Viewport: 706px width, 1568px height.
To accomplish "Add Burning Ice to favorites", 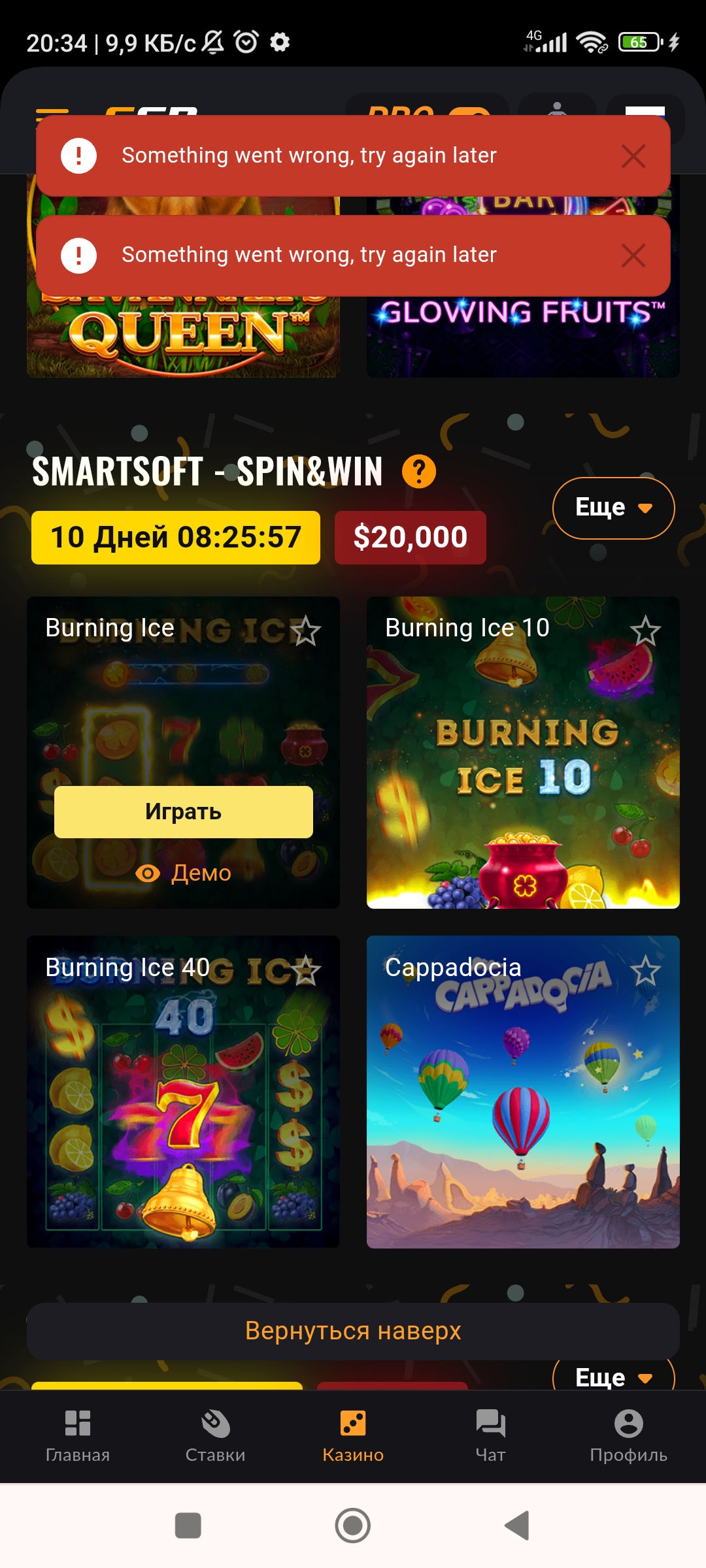I will (305, 630).
